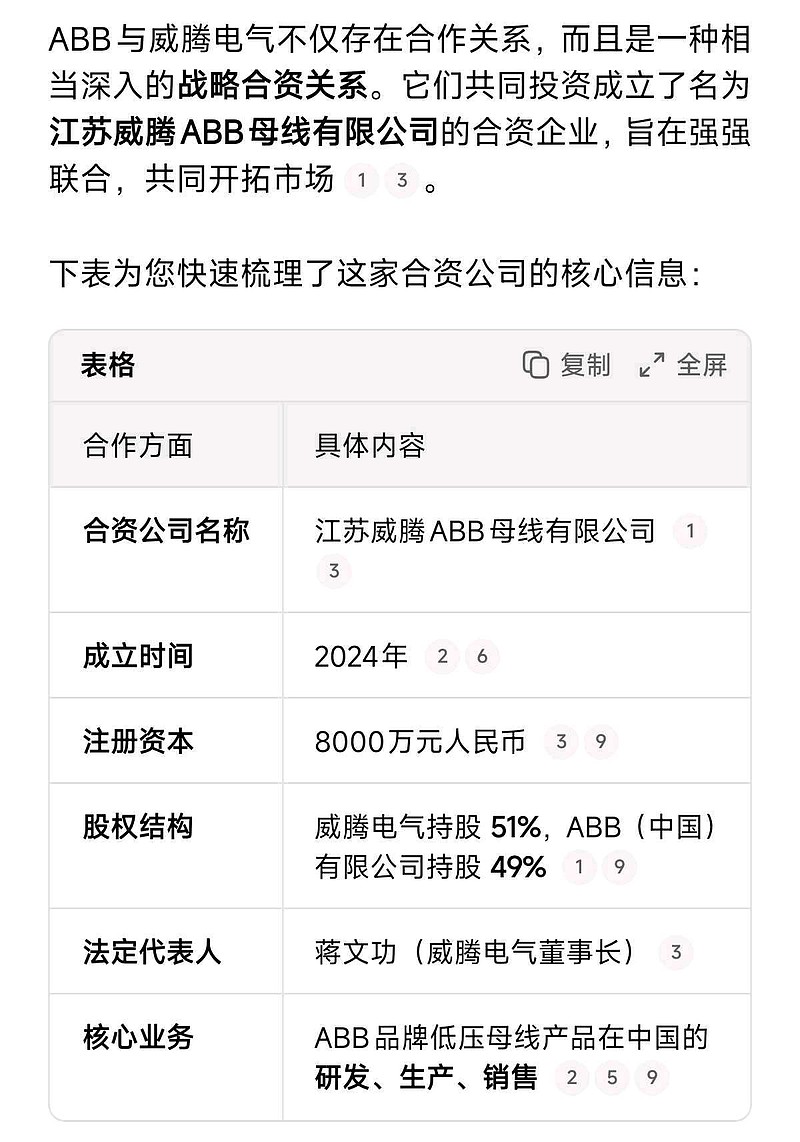Click the copy icon on the table card

(x=536, y=366)
